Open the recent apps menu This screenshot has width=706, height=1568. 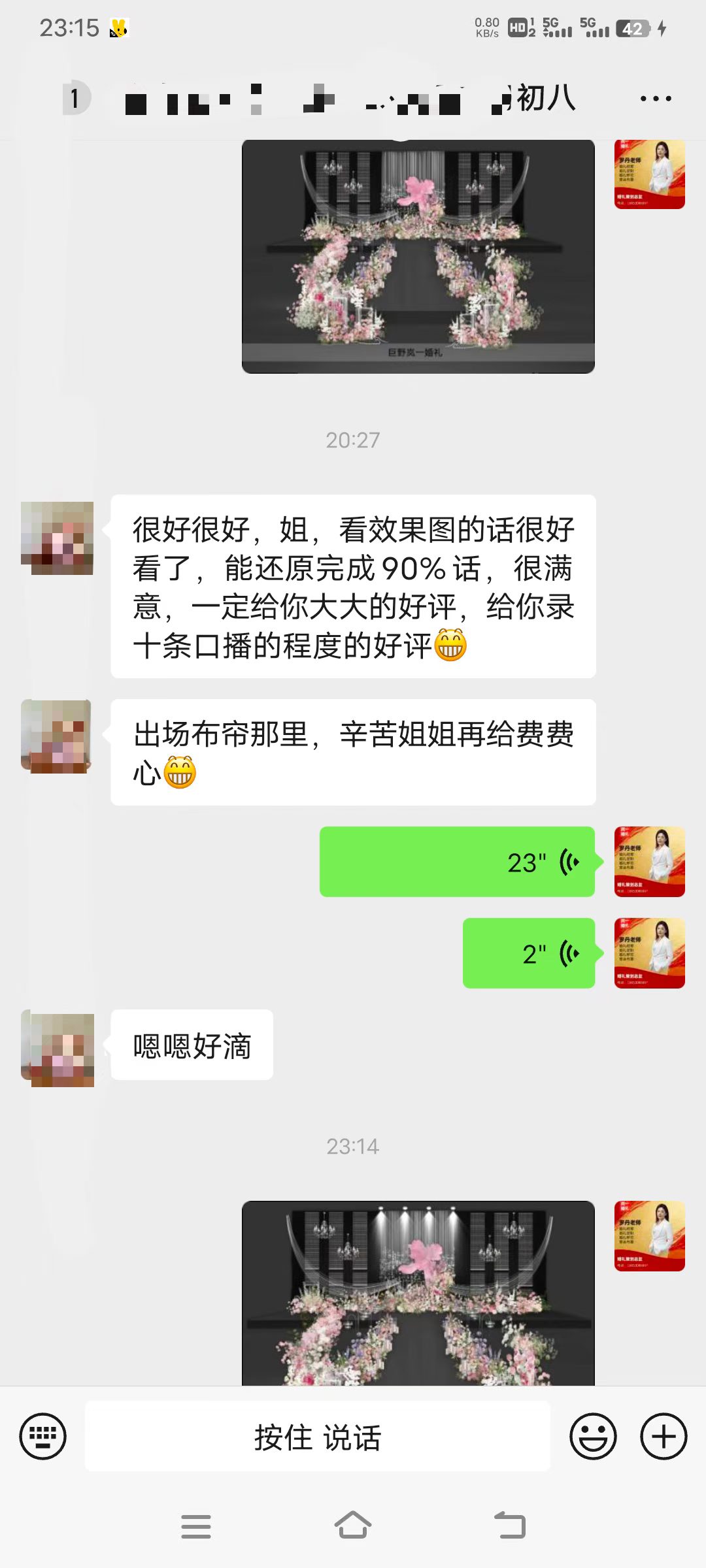pos(195,1526)
